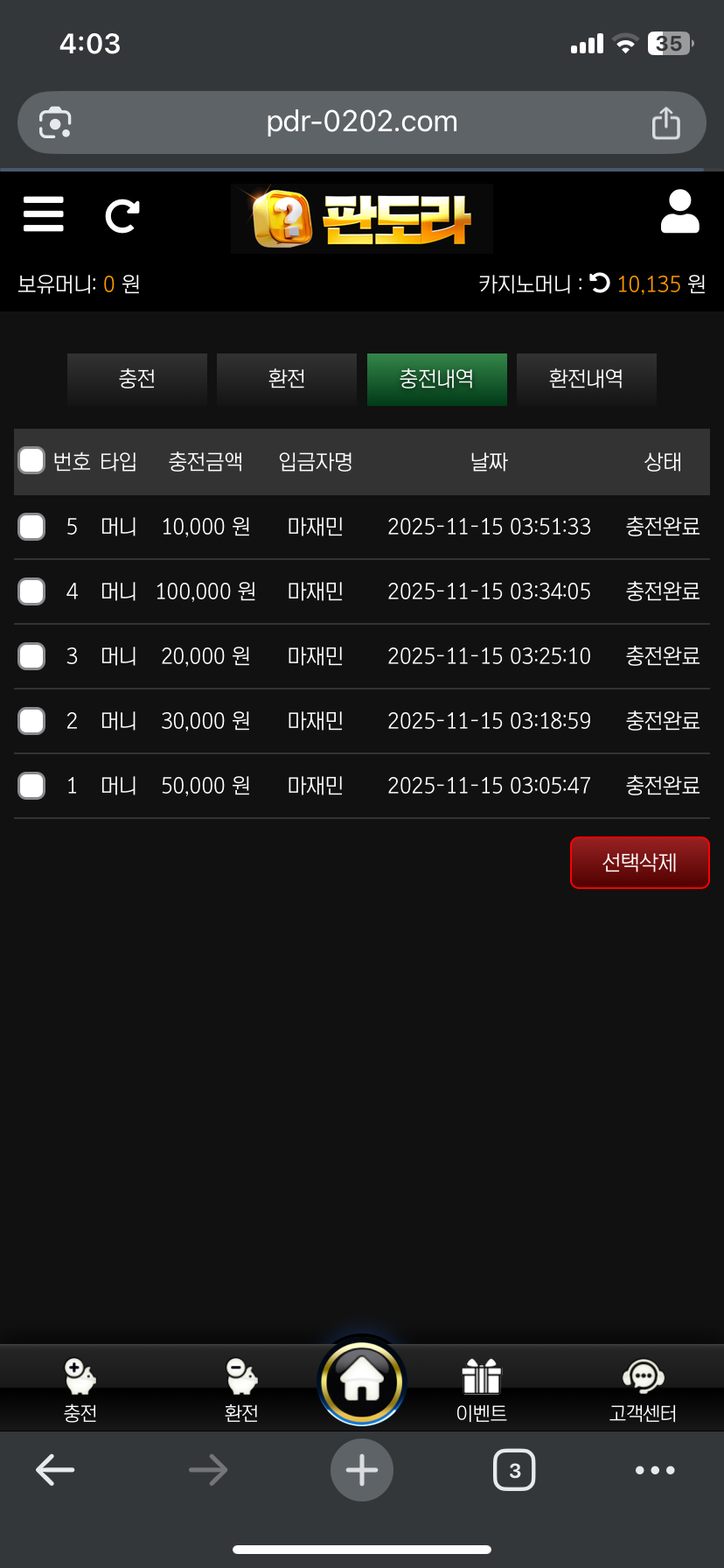The height and width of the screenshot is (1568, 724).
Task: Check the 10,000 원 deposit row
Action: point(31,527)
